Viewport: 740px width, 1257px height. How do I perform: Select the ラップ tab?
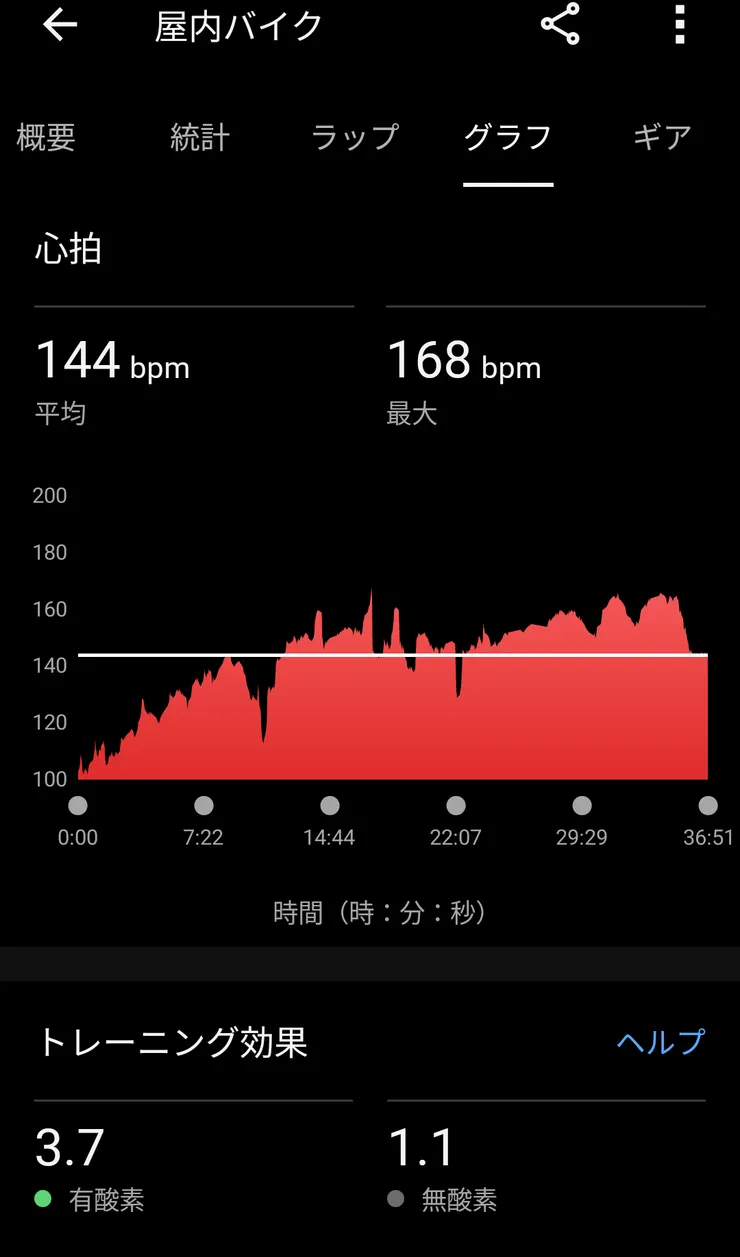(355, 137)
